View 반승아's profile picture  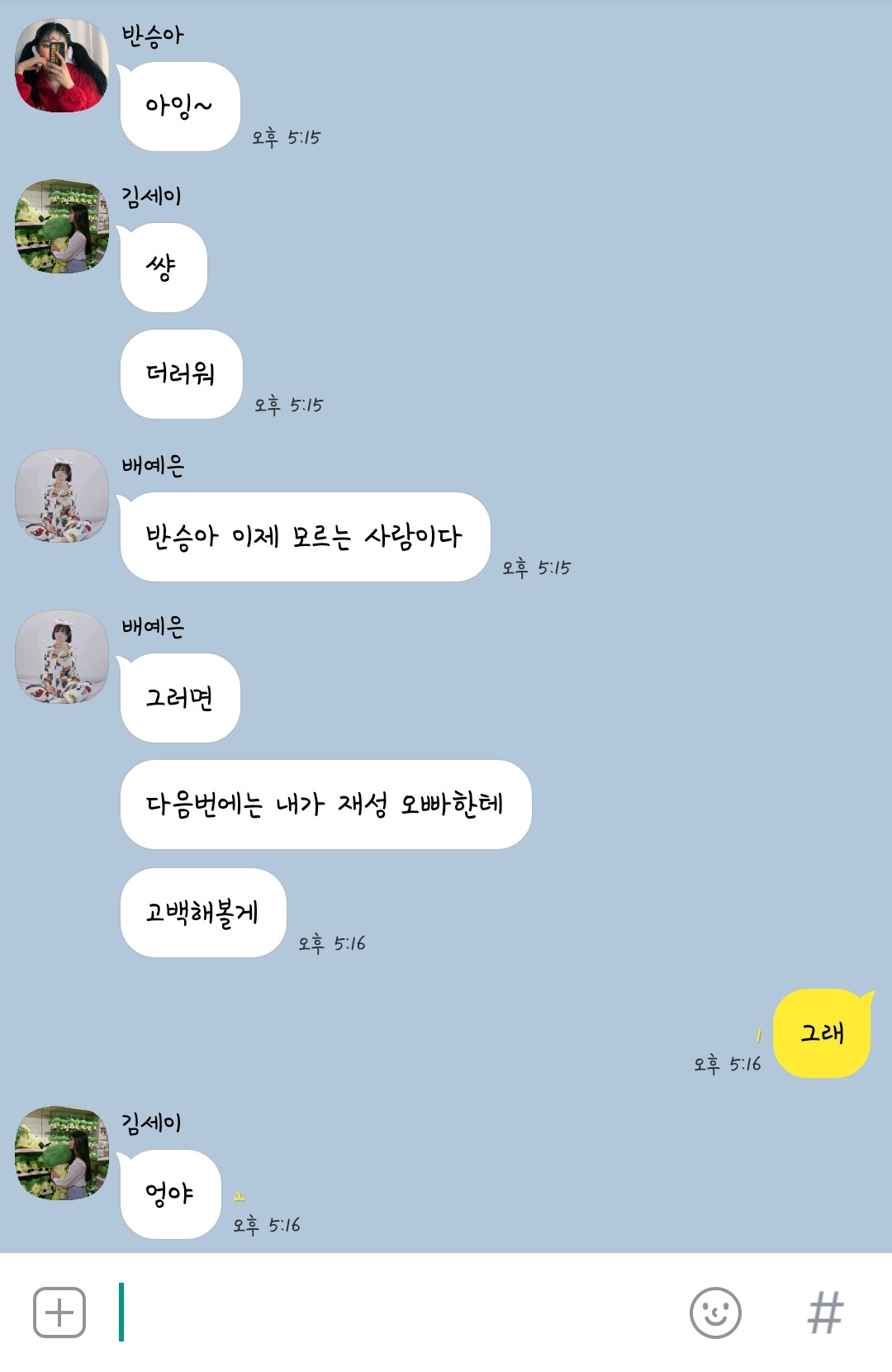point(62,65)
